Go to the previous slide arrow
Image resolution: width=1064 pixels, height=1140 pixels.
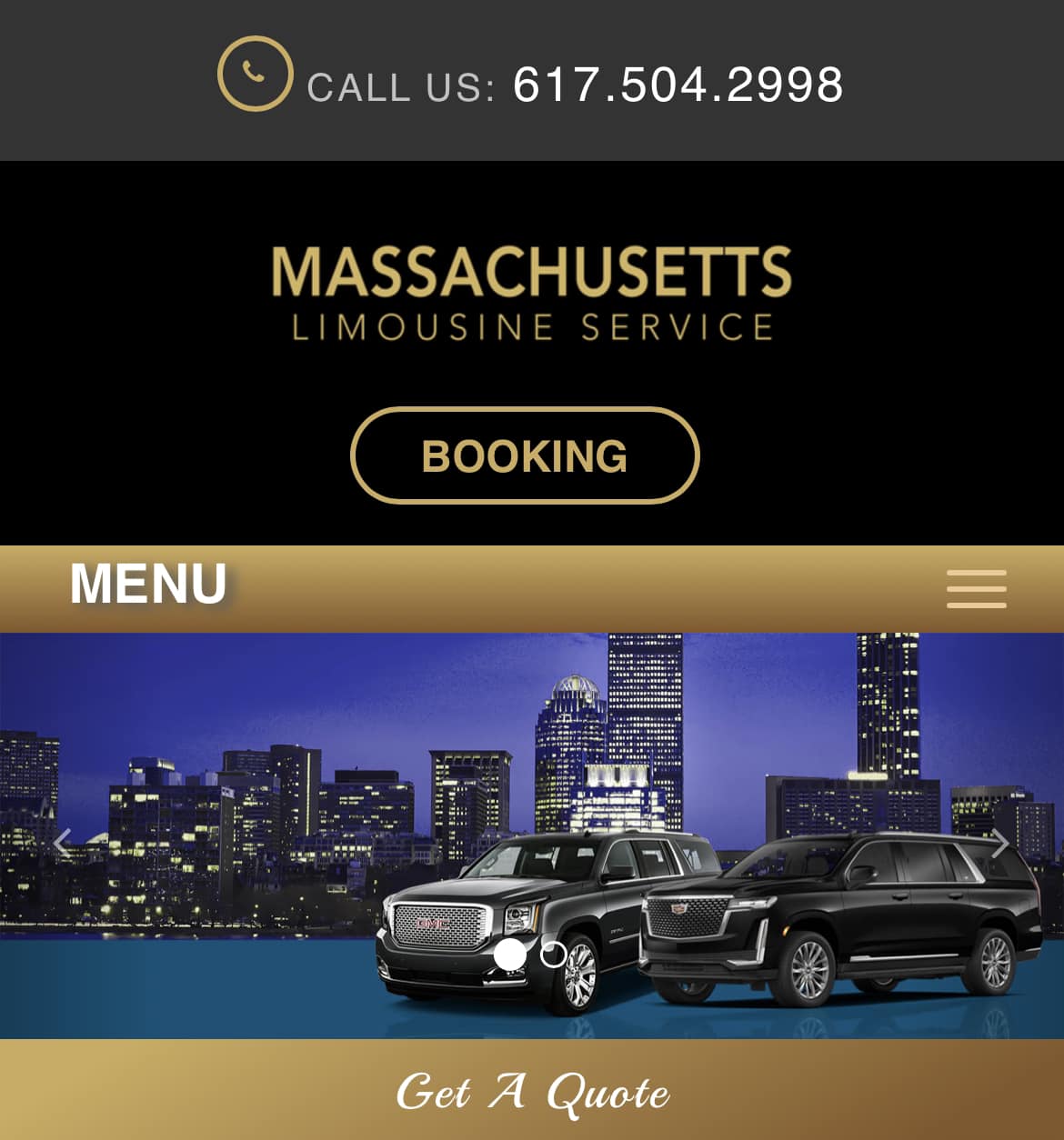click(62, 844)
